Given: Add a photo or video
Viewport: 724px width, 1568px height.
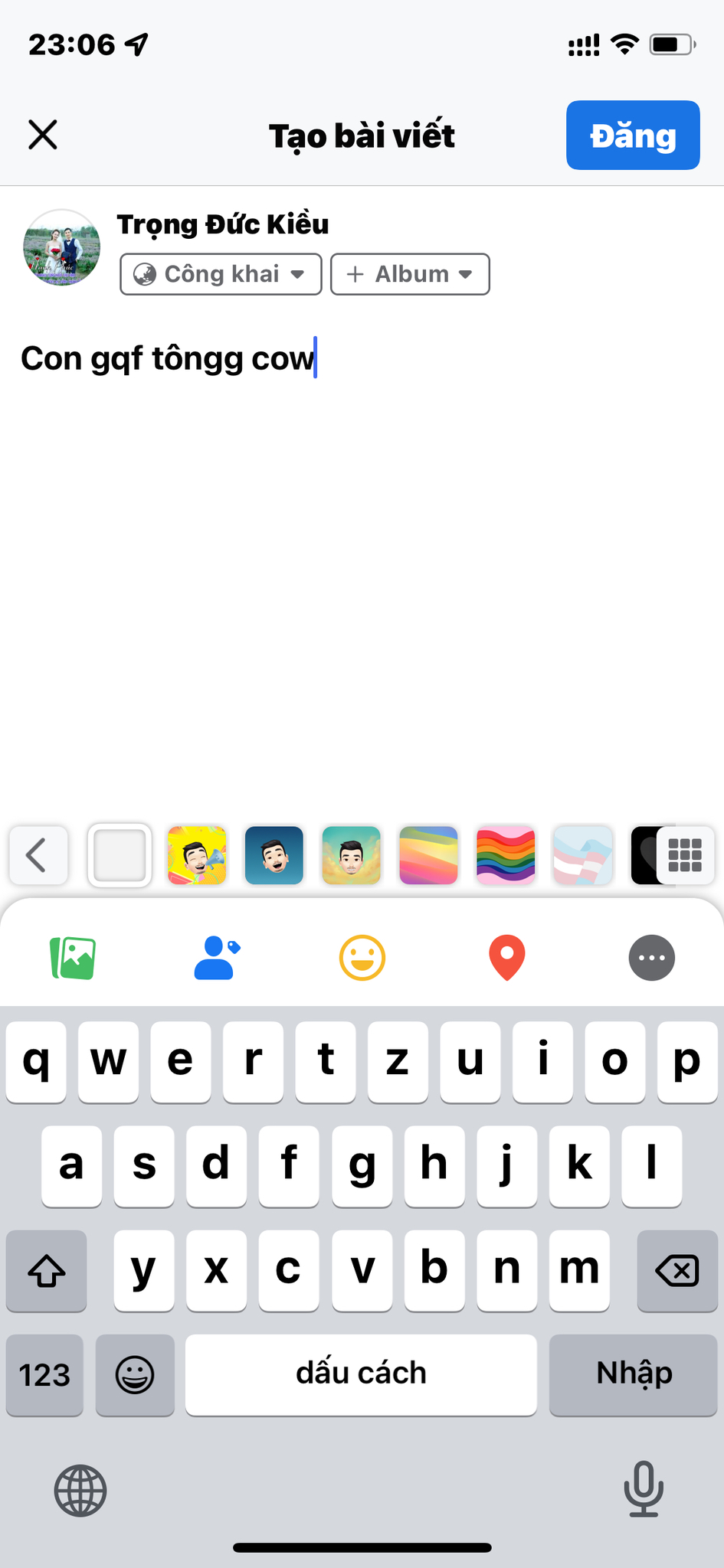Looking at the screenshot, I should (73, 958).
